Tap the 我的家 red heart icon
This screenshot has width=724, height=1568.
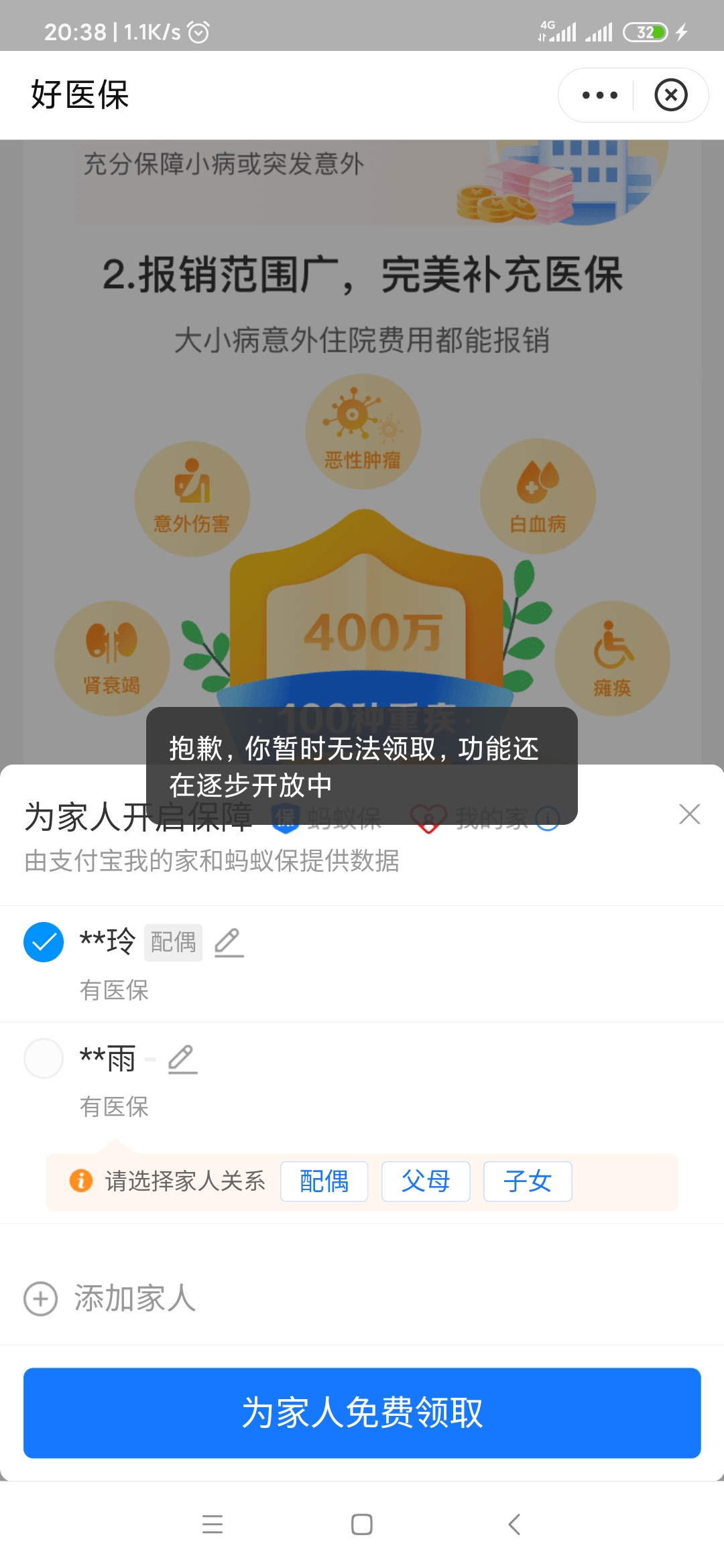click(x=429, y=818)
